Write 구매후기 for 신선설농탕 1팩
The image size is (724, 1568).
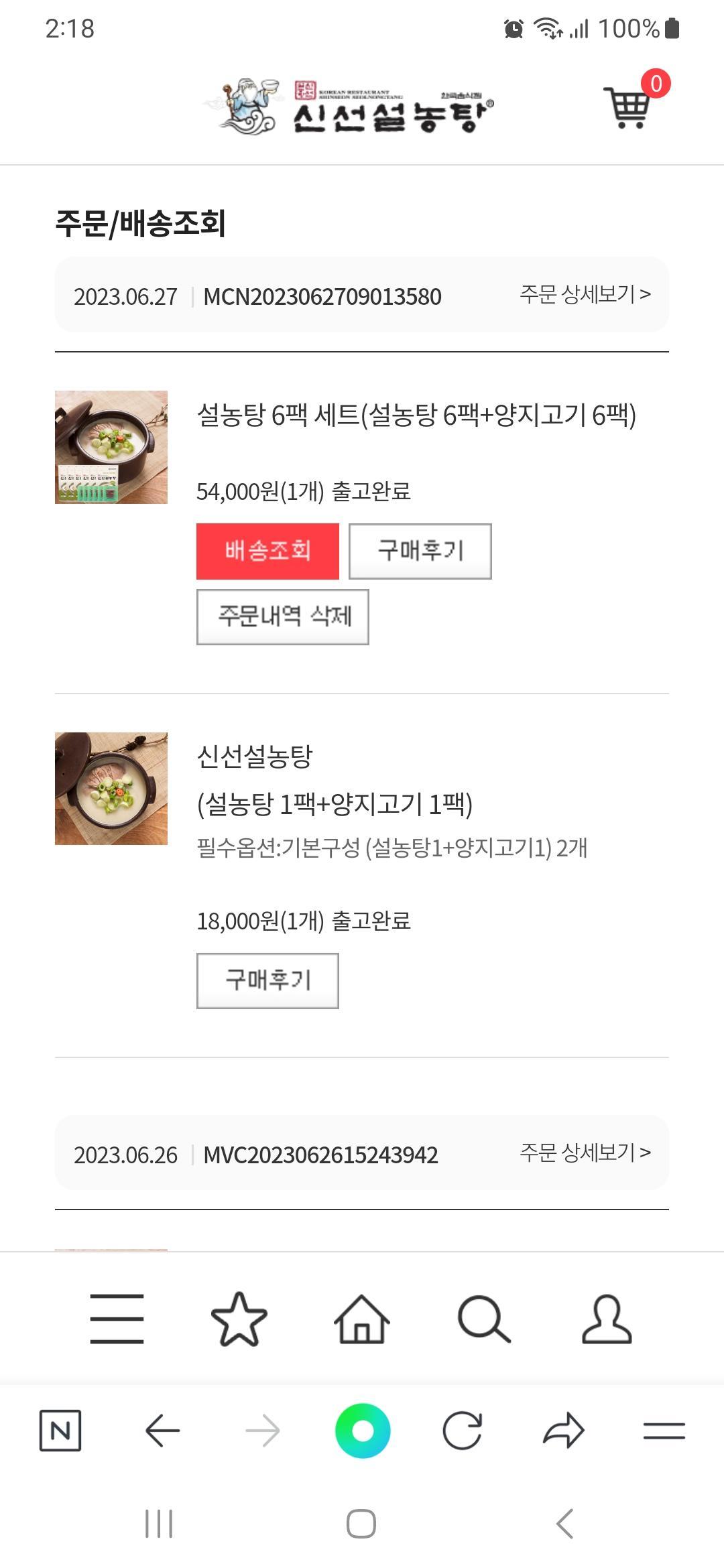click(x=267, y=980)
